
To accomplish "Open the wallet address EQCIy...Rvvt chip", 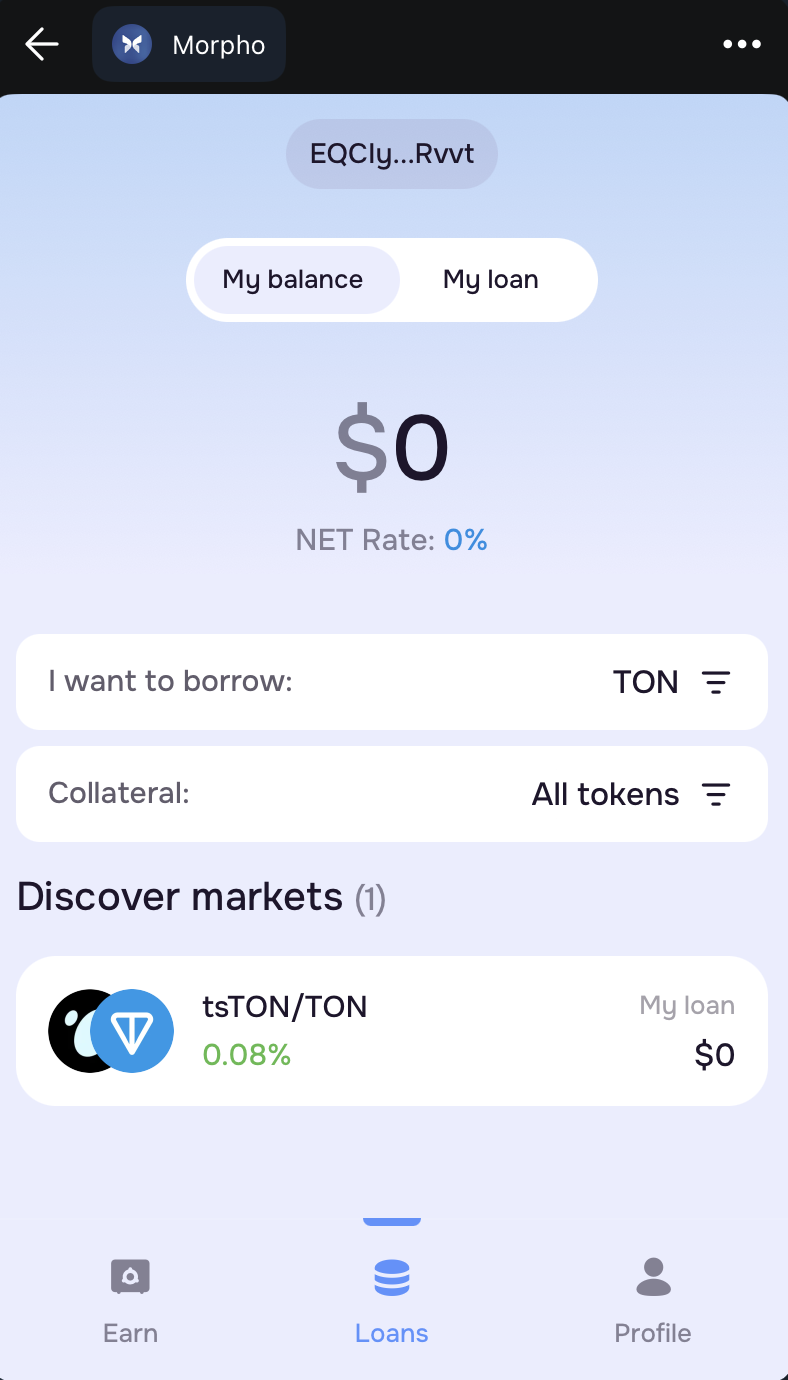I will pyautogui.click(x=392, y=154).
